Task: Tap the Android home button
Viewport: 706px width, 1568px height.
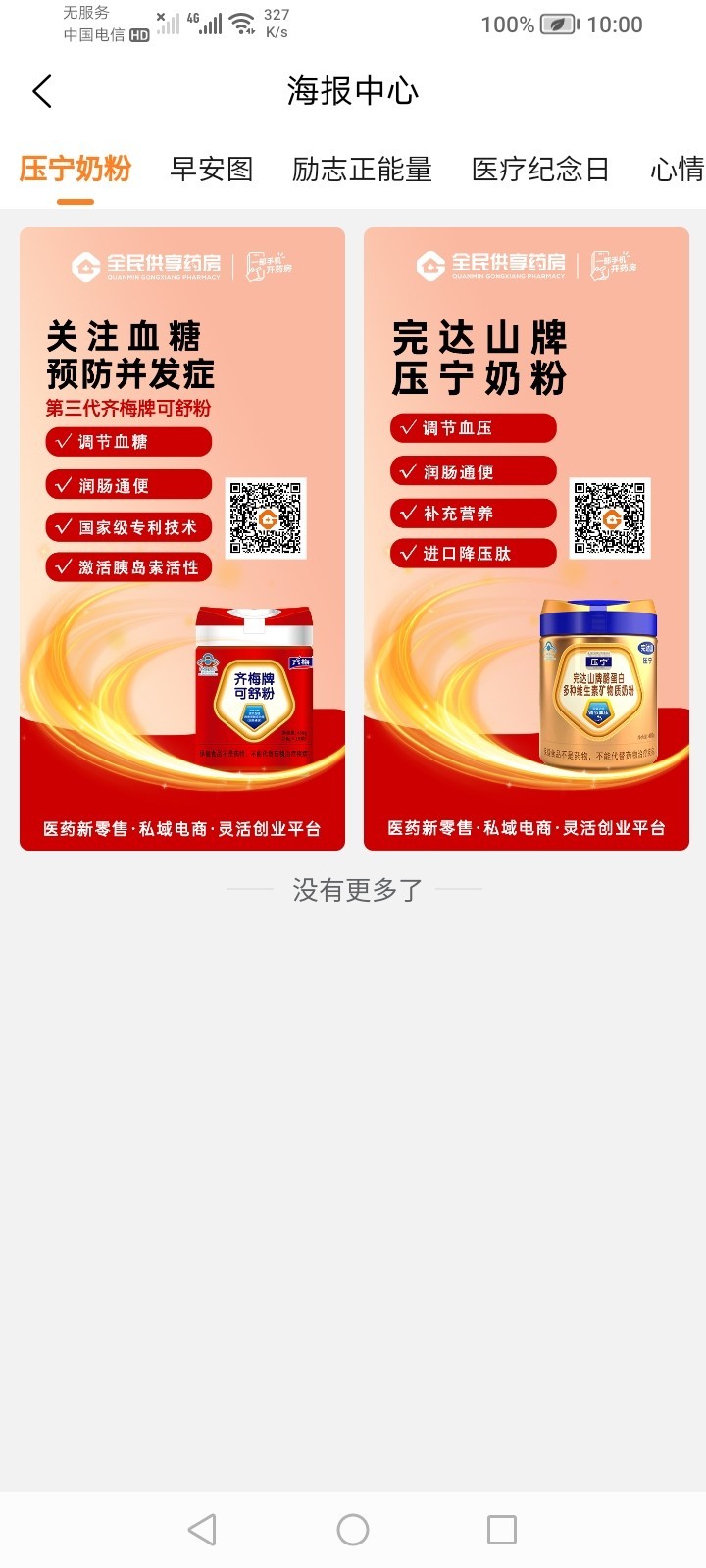Action: point(352,1528)
